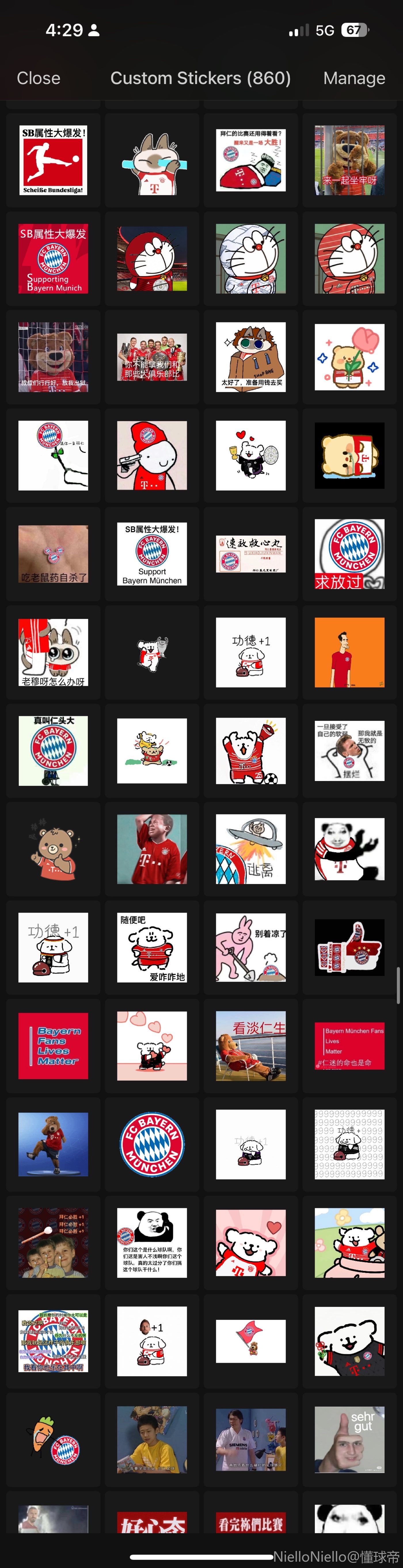Select the player on orange background sticker
The width and height of the screenshot is (403, 1568).
(x=349, y=653)
